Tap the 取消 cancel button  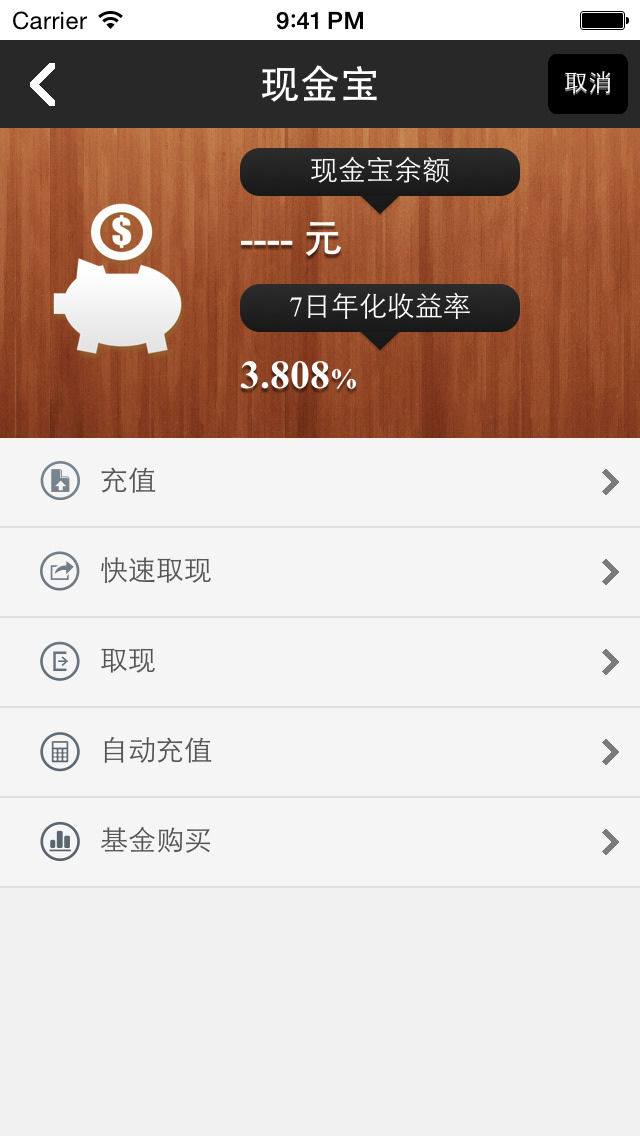[588, 84]
